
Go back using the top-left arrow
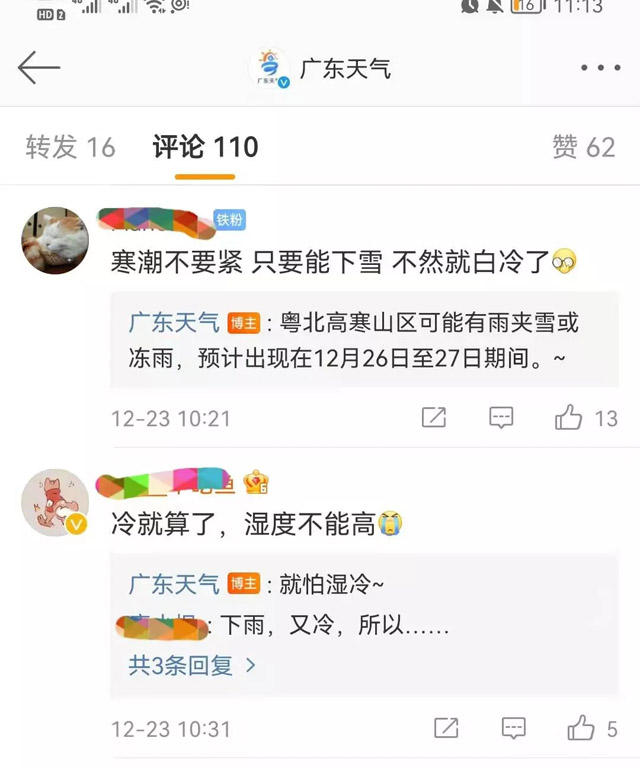click(x=39, y=68)
